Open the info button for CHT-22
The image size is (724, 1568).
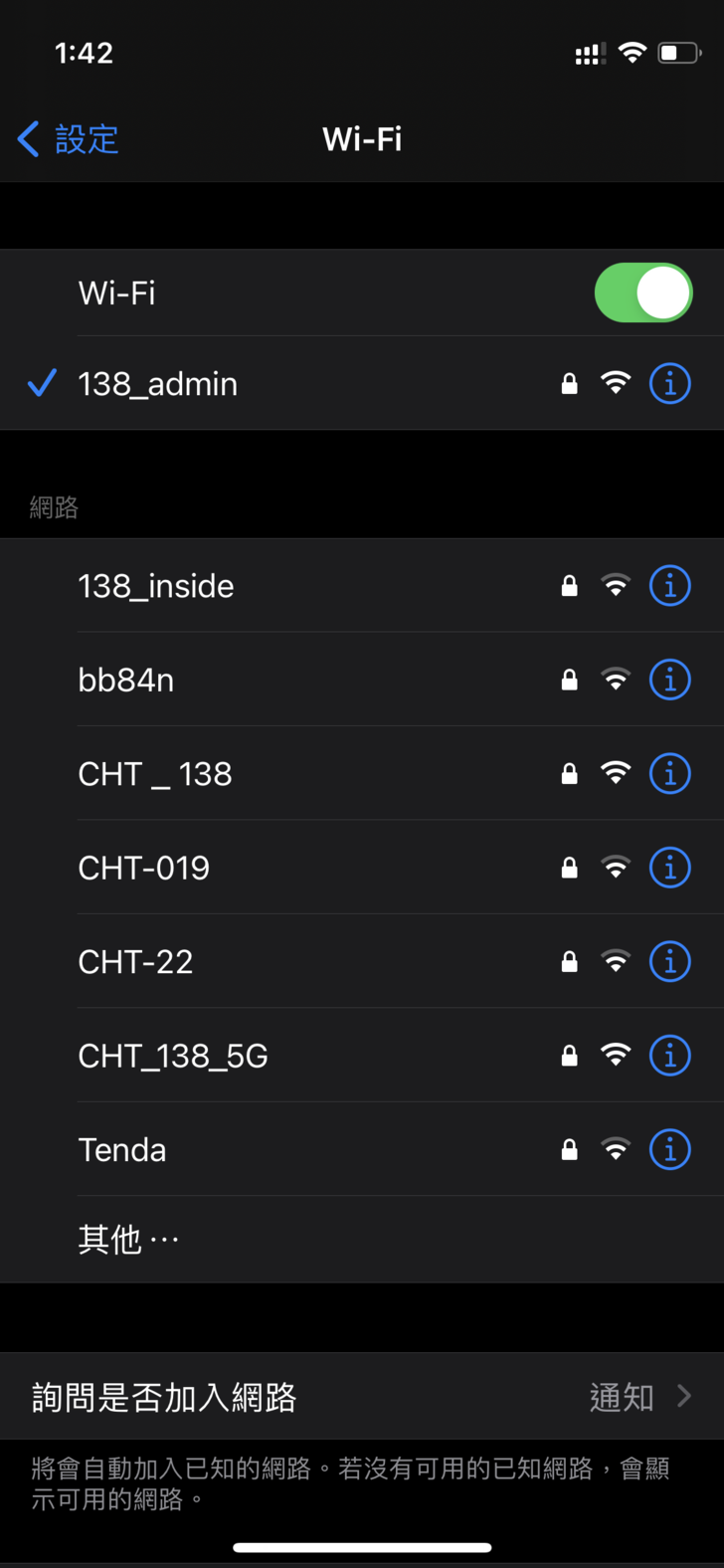click(669, 961)
